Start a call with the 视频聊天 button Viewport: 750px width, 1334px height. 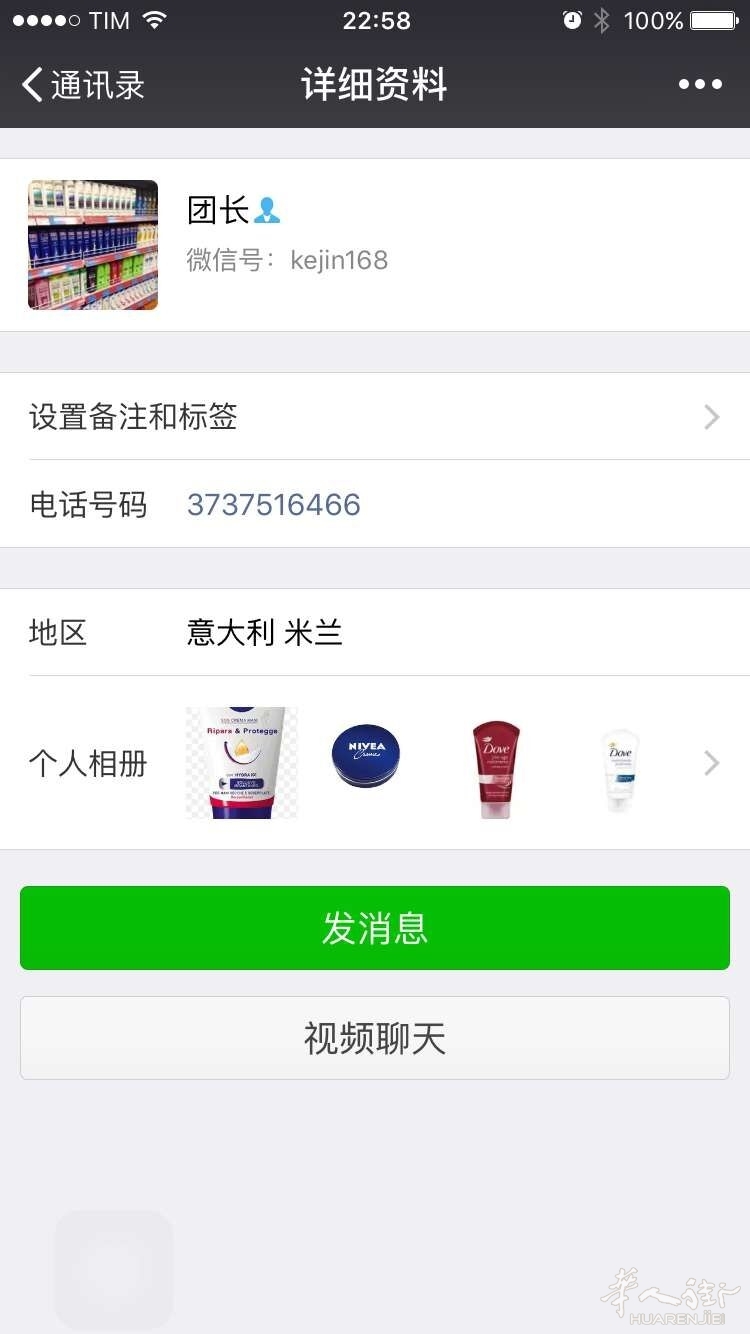375,1038
